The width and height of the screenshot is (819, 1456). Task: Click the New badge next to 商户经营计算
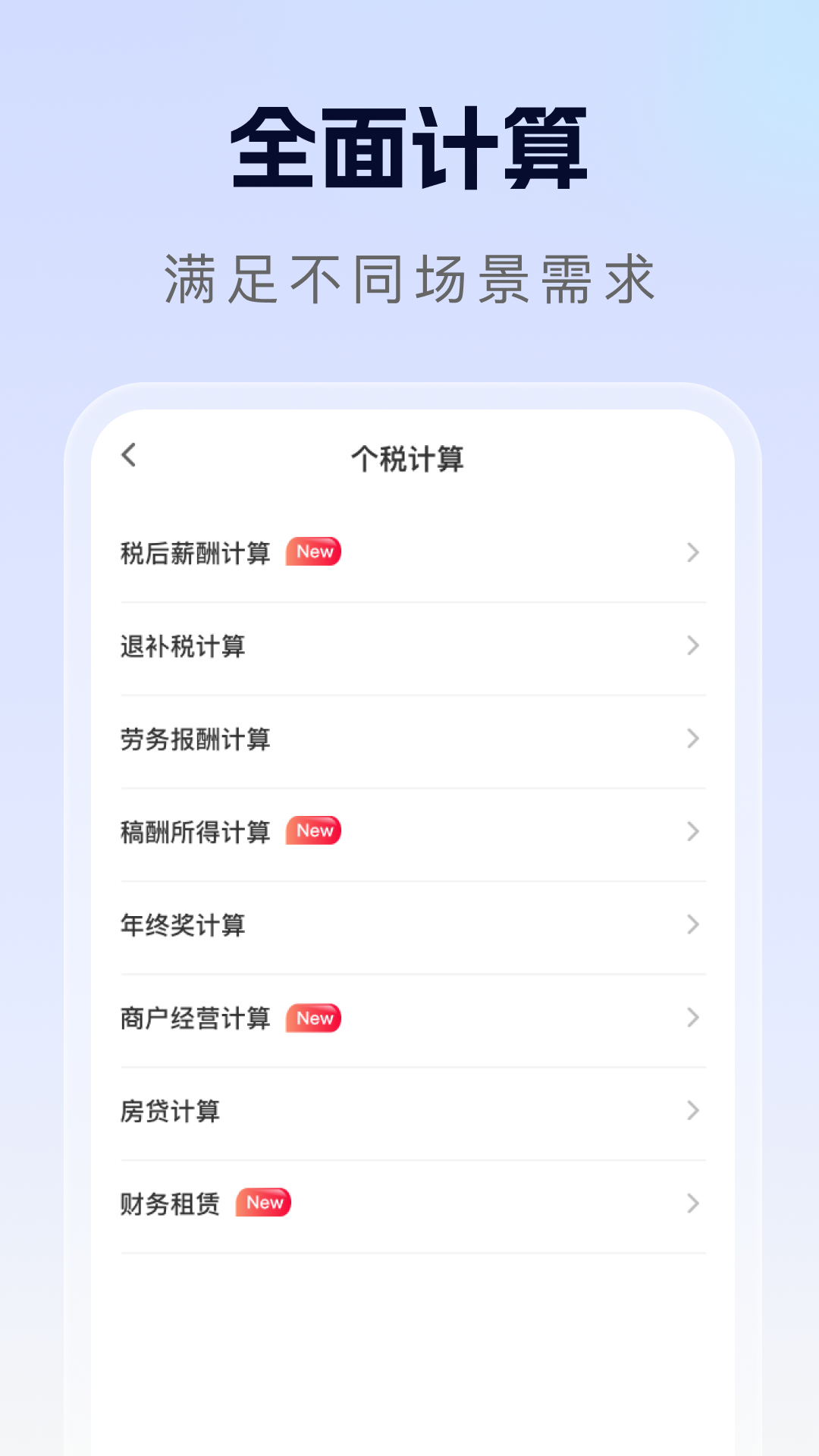(313, 1018)
